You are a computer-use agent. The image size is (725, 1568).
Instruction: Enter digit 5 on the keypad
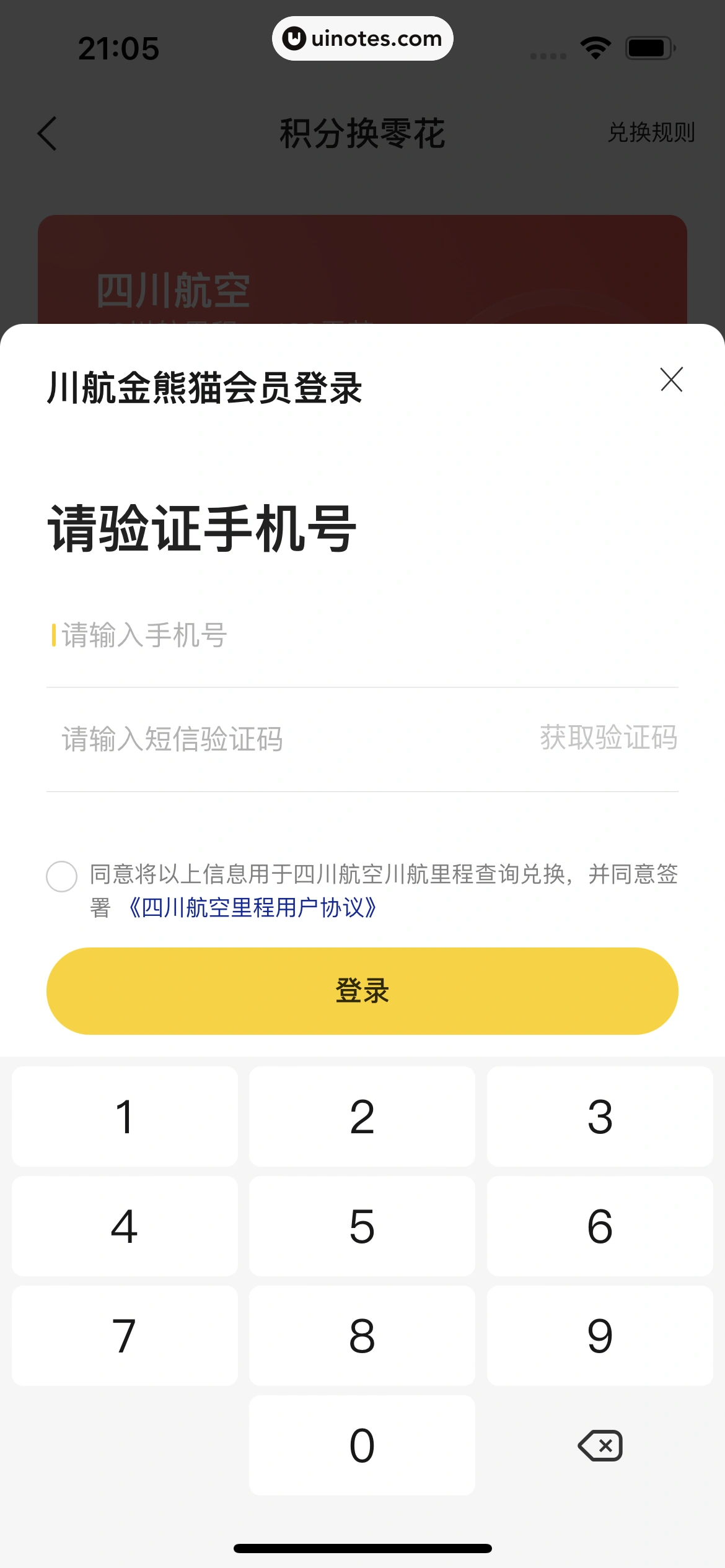pyautogui.click(x=362, y=1226)
